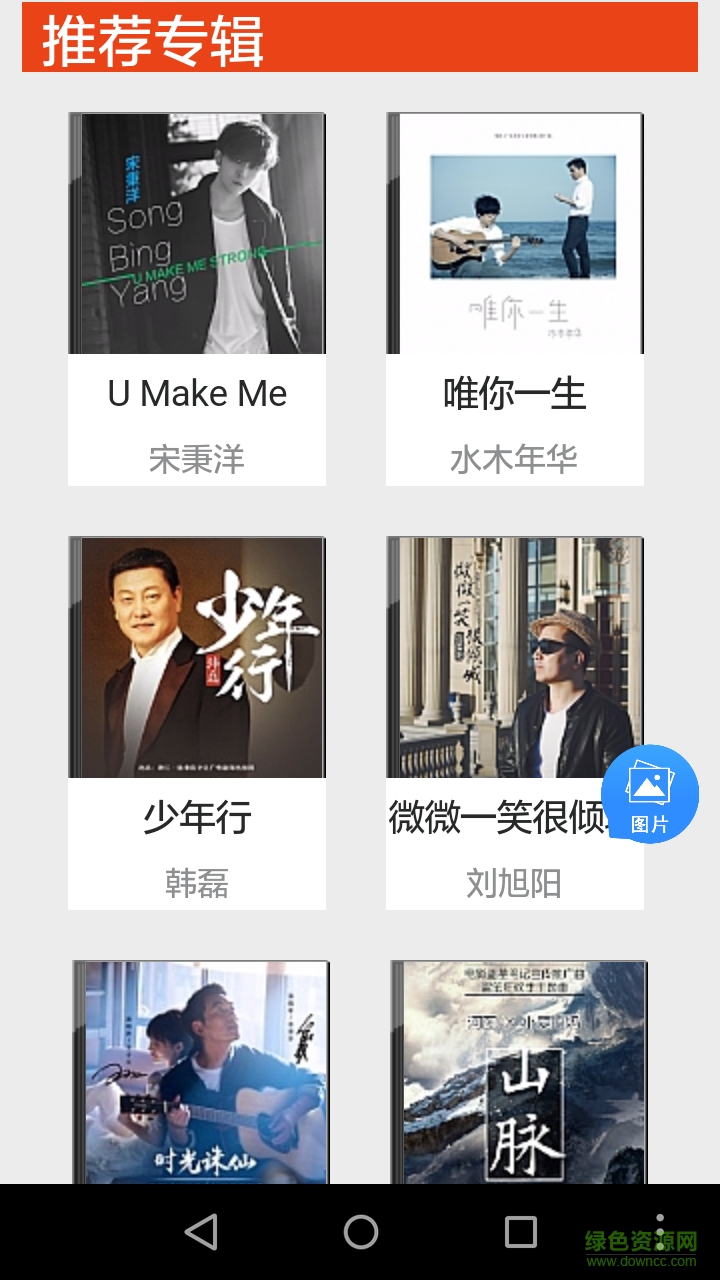Show recent apps
Image resolution: width=720 pixels, height=1280 pixels.
click(520, 1232)
